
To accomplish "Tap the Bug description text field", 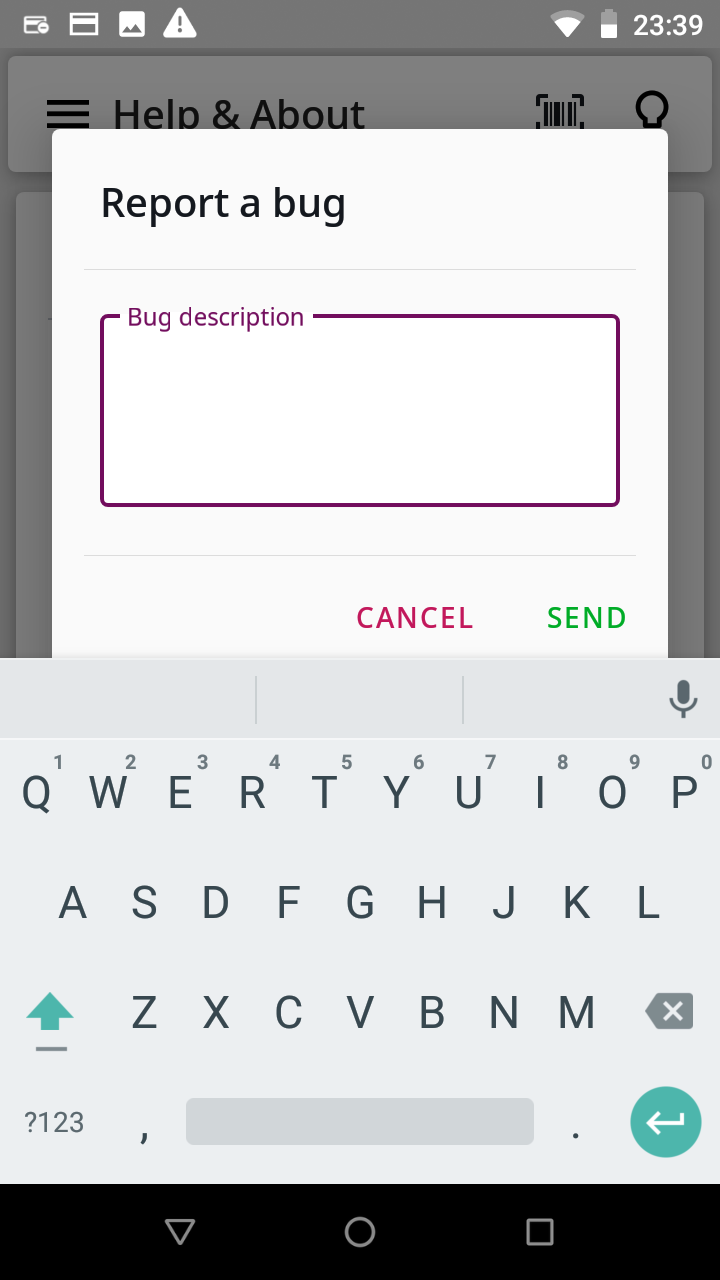I will pos(360,412).
